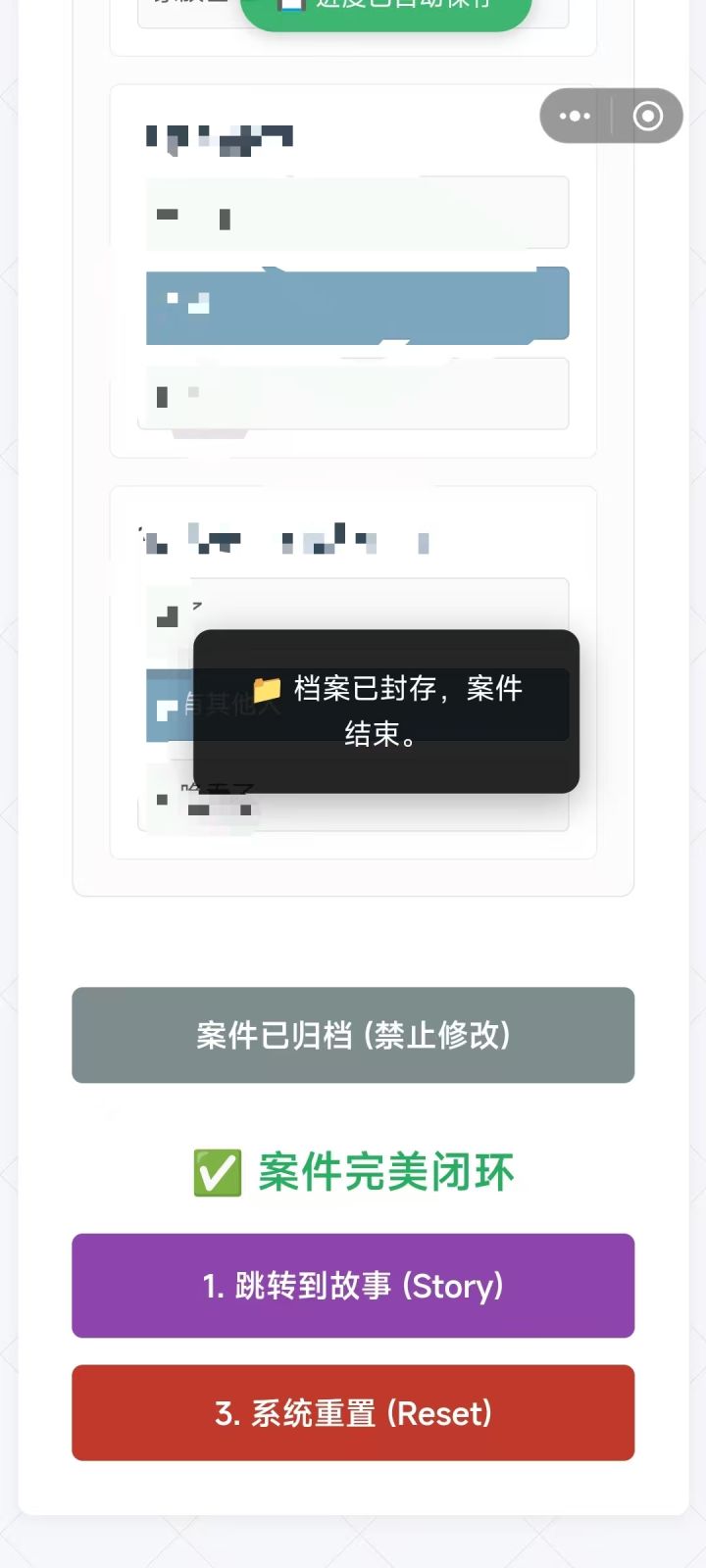This screenshot has height=1568, width=706.
Task: Tap the three-dot menu icon in the capsule
Action: 574,116
